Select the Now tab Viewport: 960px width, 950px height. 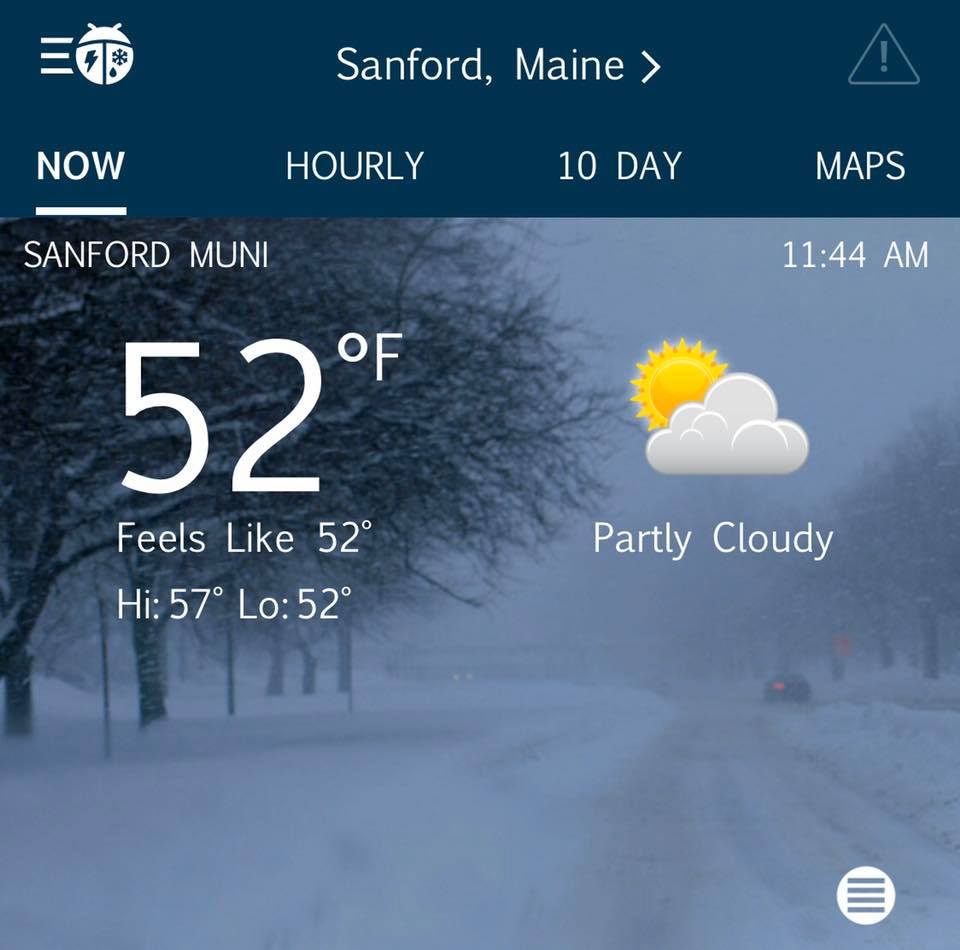point(81,166)
